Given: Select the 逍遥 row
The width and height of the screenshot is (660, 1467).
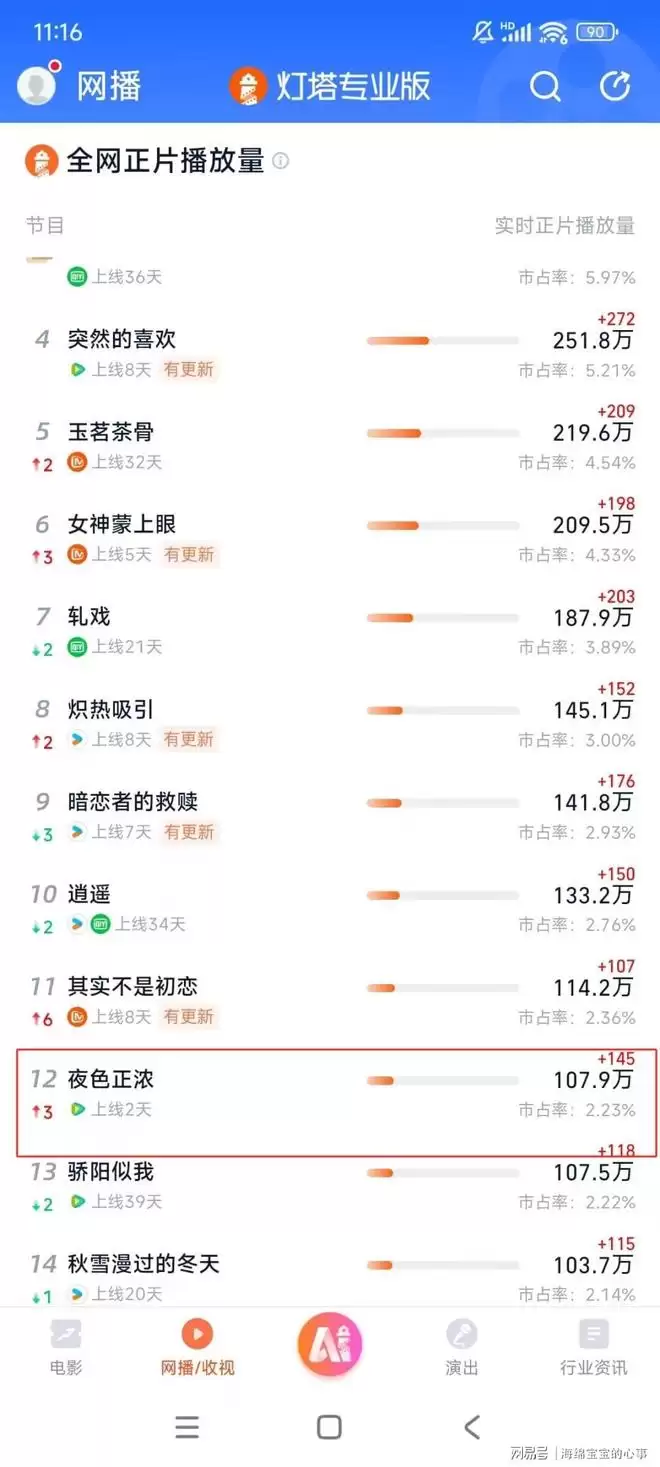Looking at the screenshot, I should (x=330, y=909).
